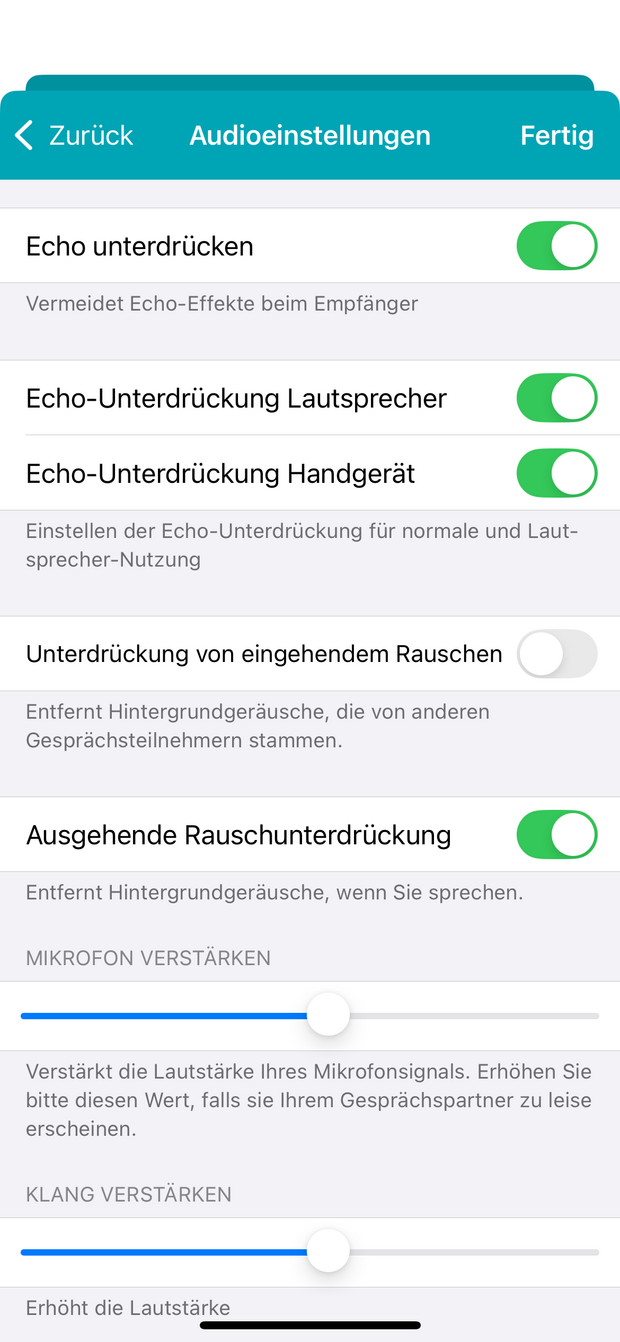Go back via the Zurück button
Screen dimensions: 620x1342
tap(75, 136)
